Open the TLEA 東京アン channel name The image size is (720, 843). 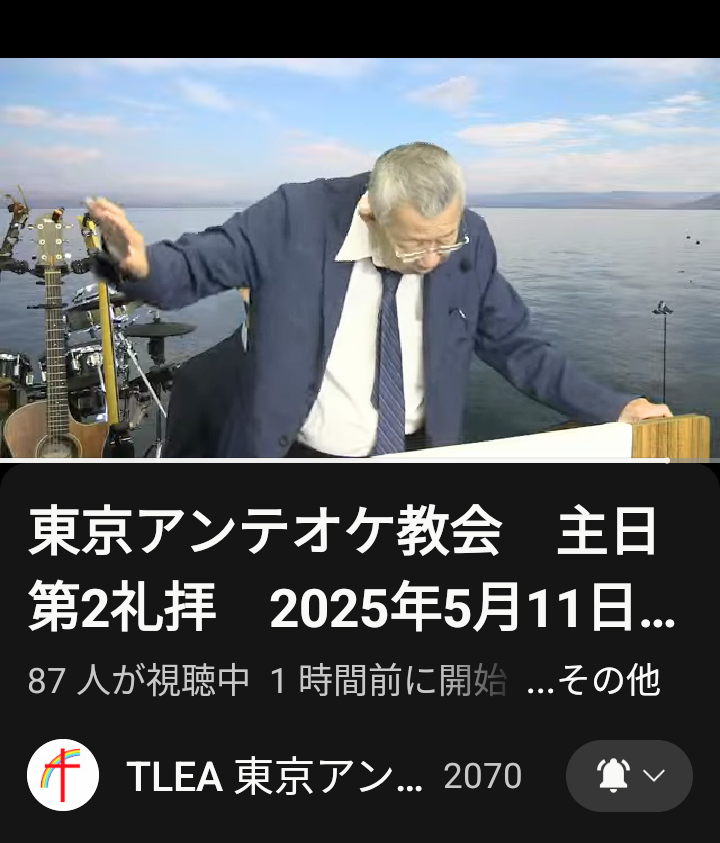tap(275, 776)
